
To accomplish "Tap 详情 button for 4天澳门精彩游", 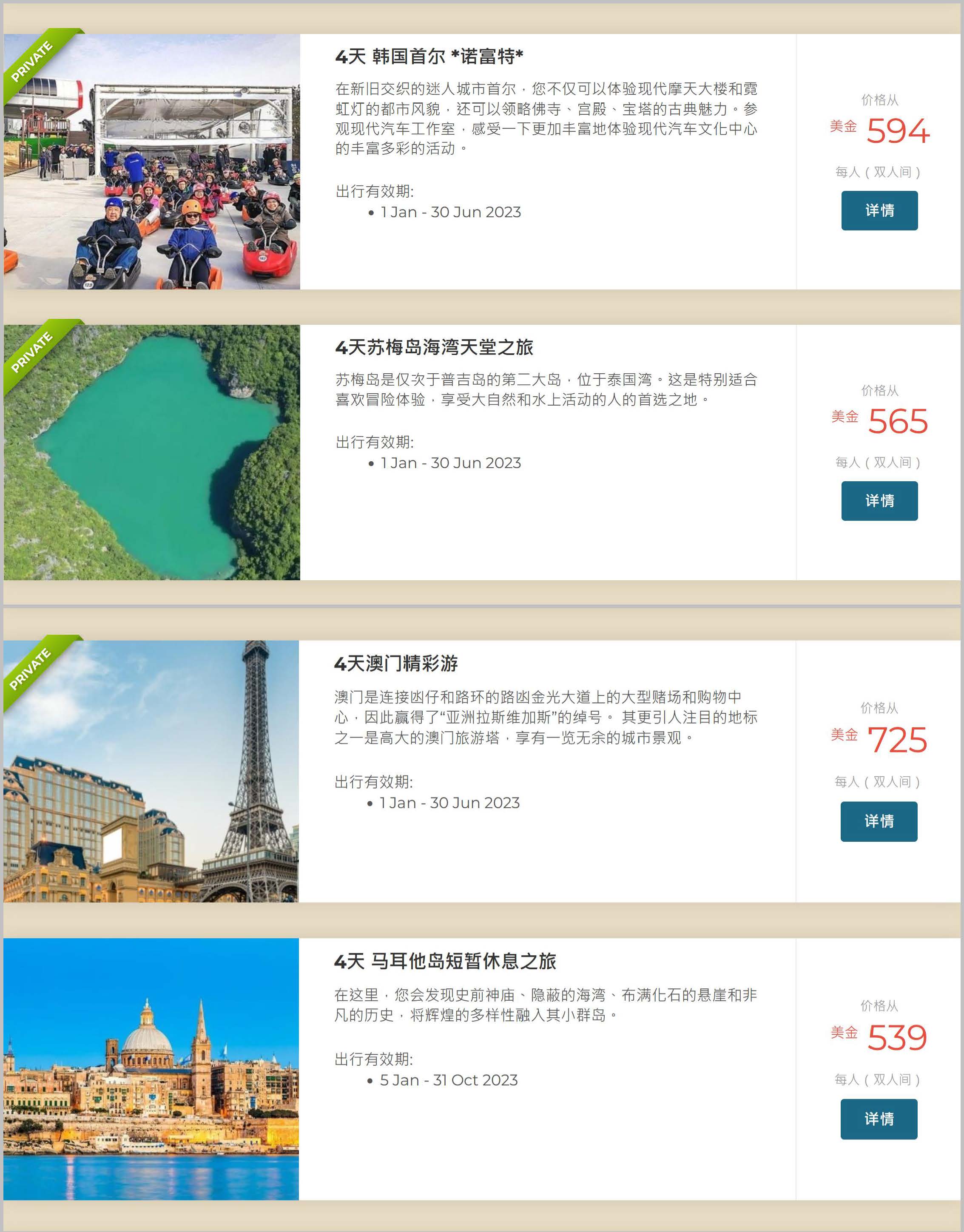I will (x=878, y=821).
